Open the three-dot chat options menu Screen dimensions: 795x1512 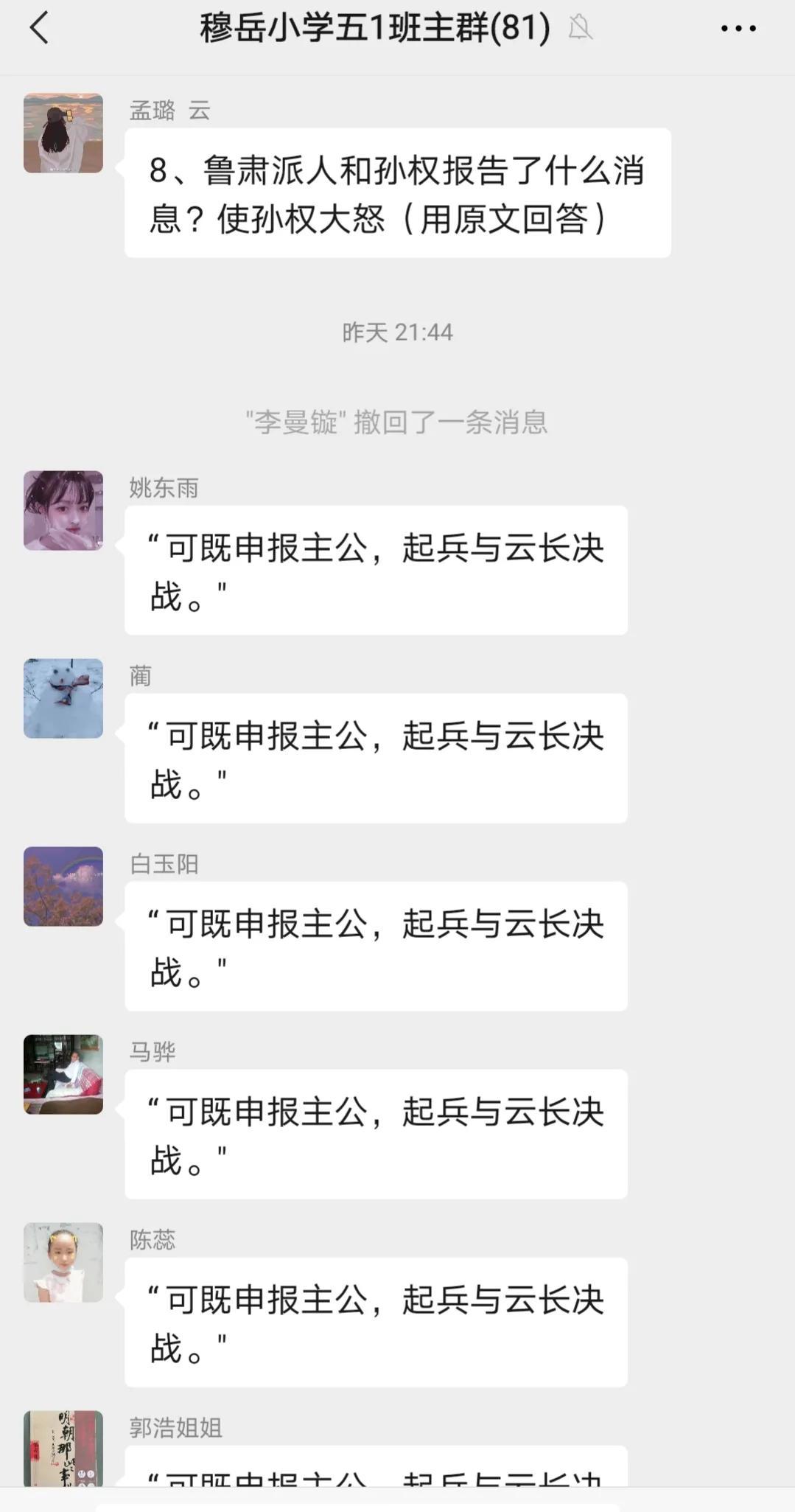[738, 29]
